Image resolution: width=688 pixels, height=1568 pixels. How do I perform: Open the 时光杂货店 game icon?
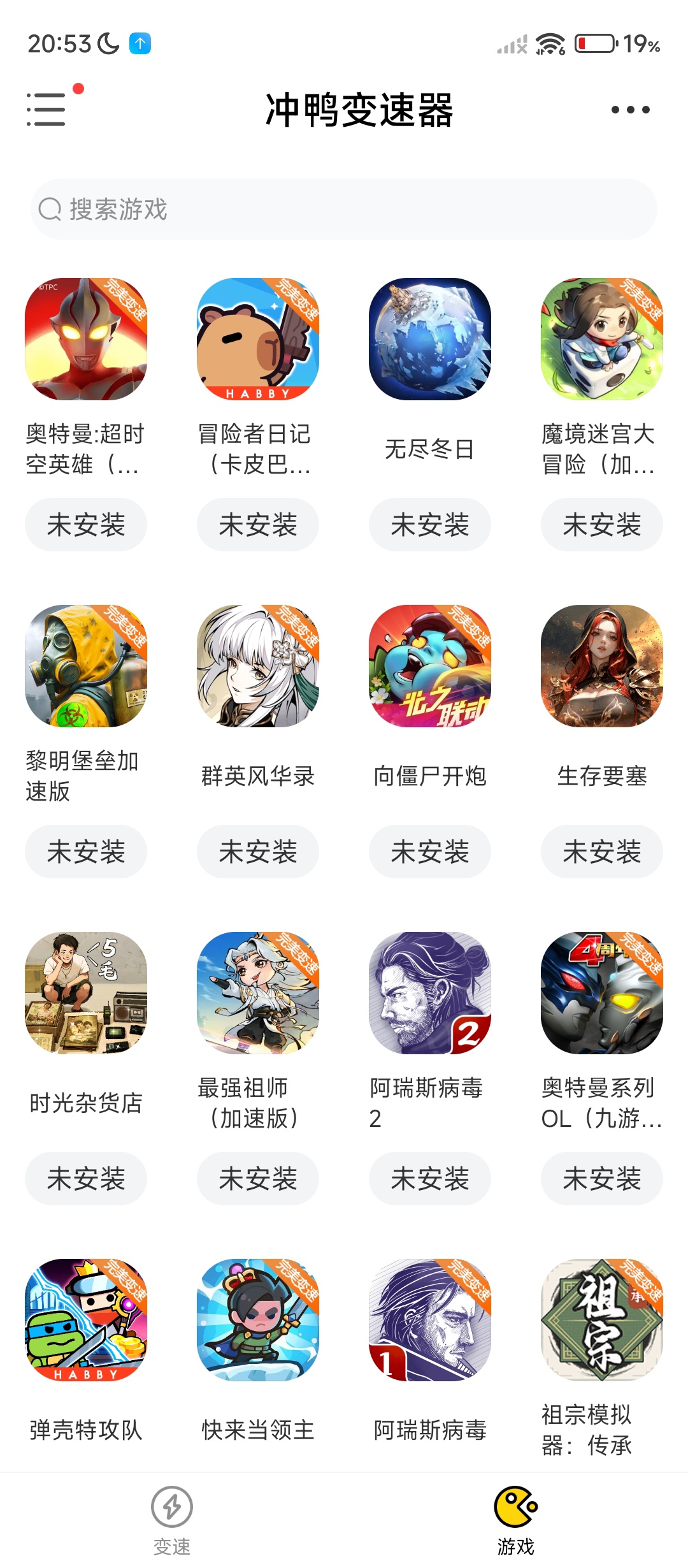(x=86, y=993)
